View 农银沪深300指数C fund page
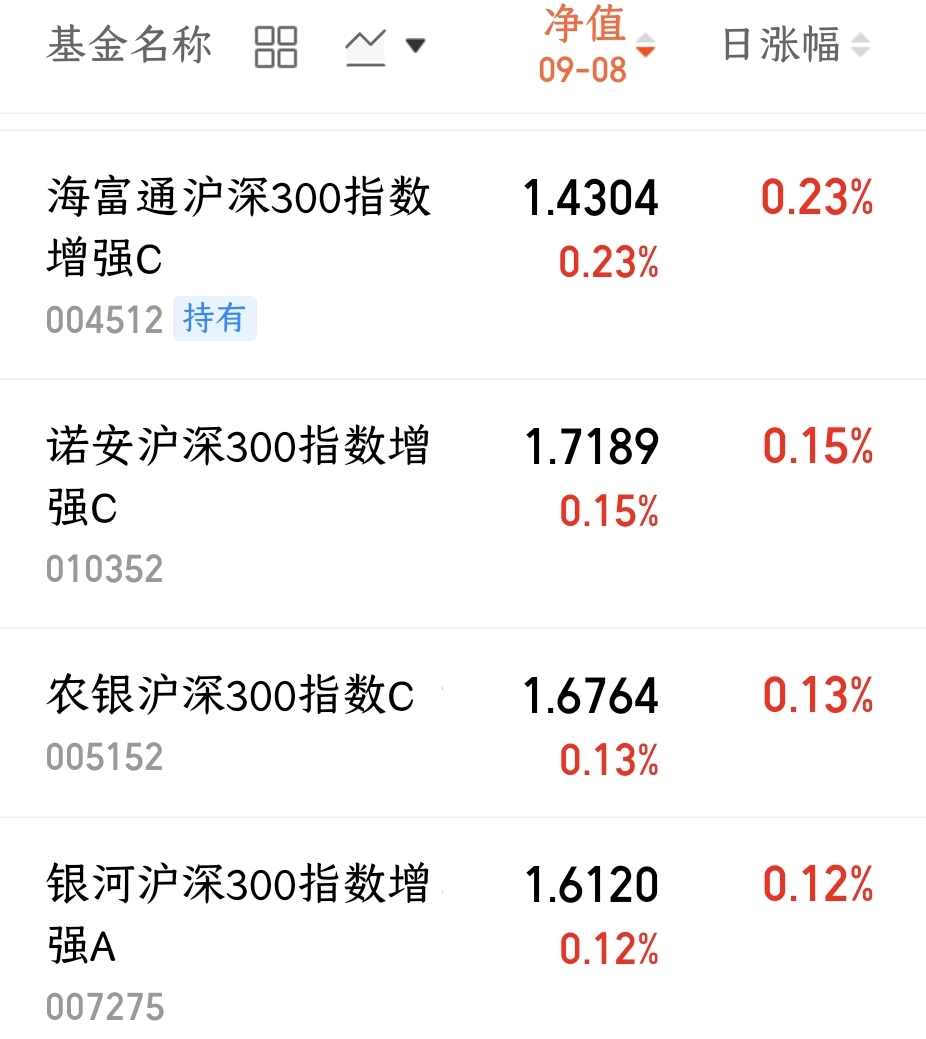Screen dimensions: 926x1039 [x=230, y=697]
